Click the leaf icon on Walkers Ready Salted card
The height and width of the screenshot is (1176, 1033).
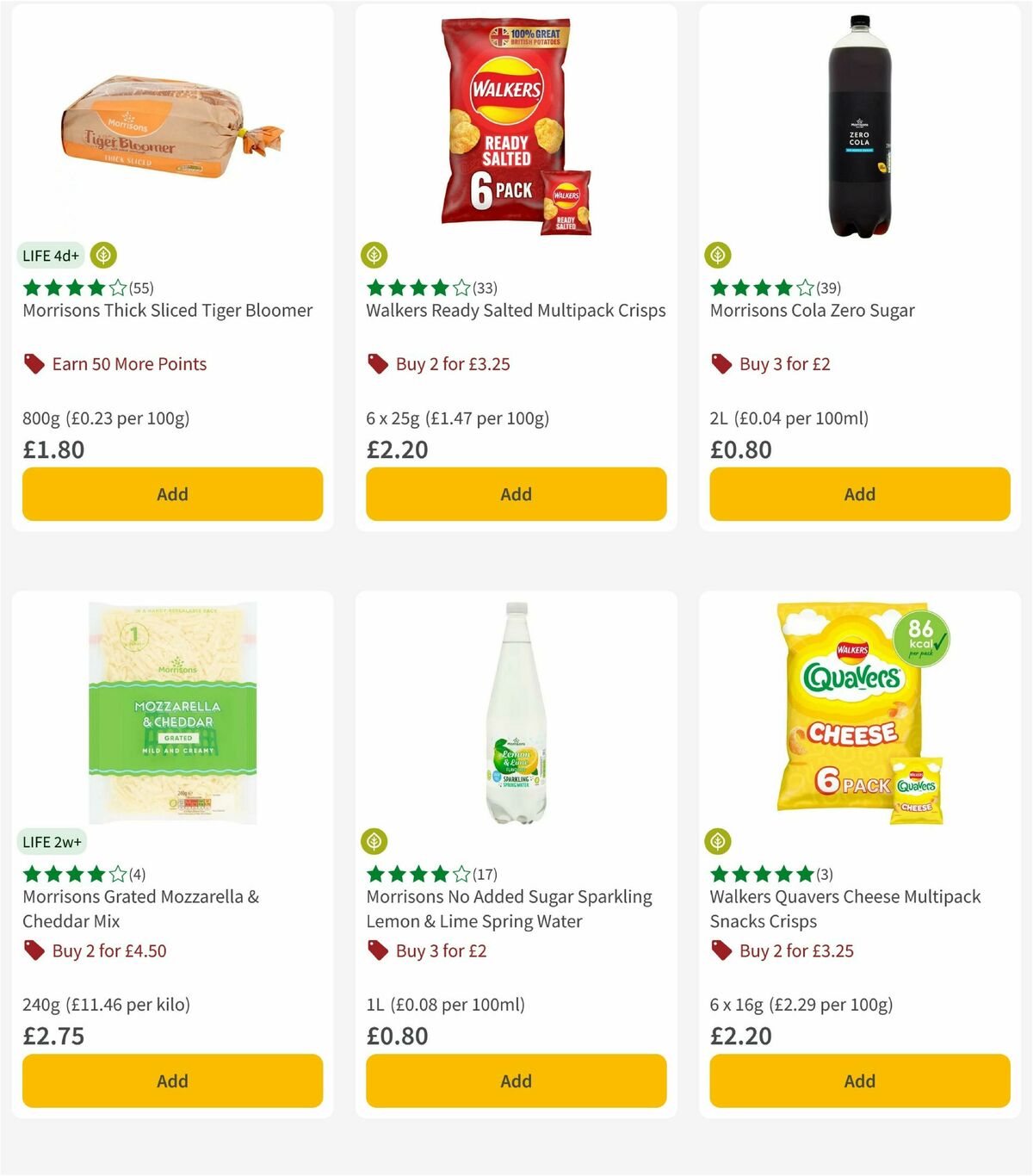pos(374,256)
